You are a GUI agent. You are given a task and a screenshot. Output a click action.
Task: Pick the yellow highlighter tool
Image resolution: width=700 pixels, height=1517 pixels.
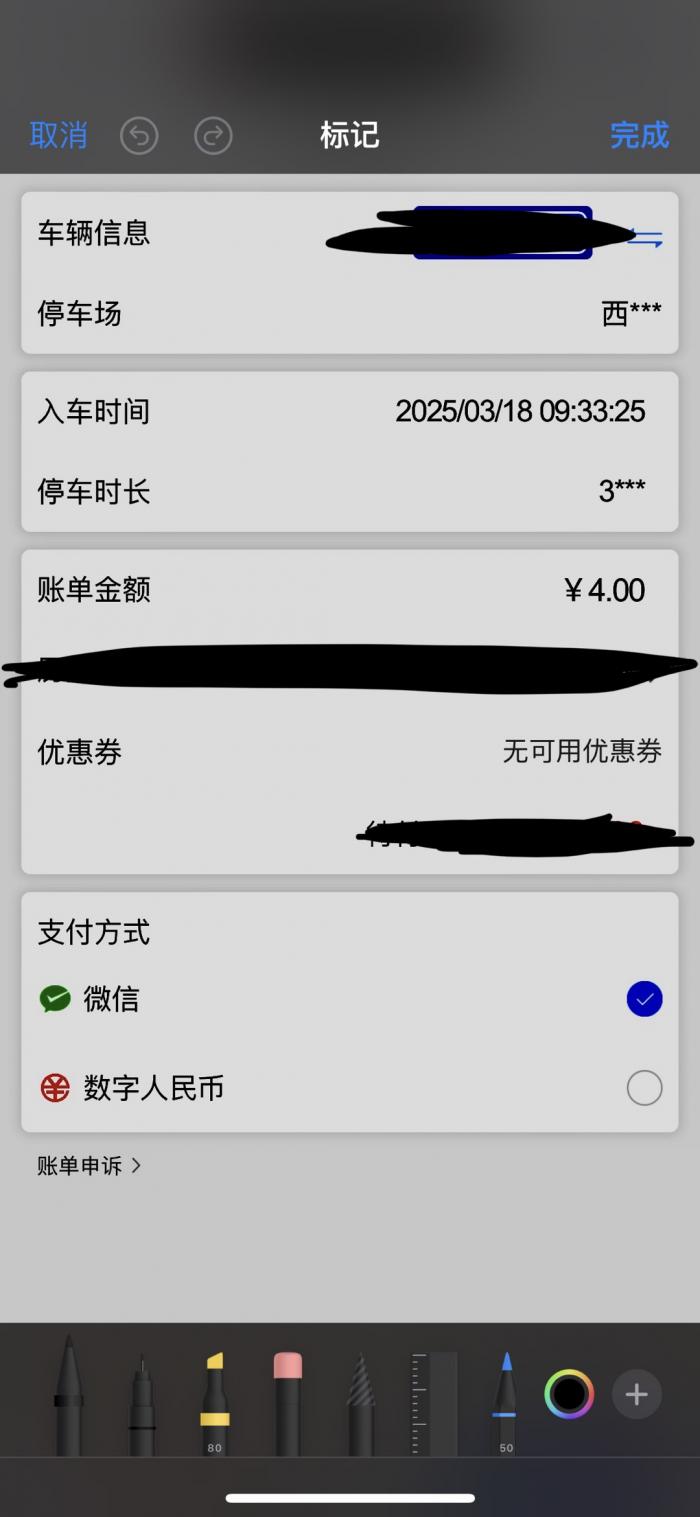214,1403
